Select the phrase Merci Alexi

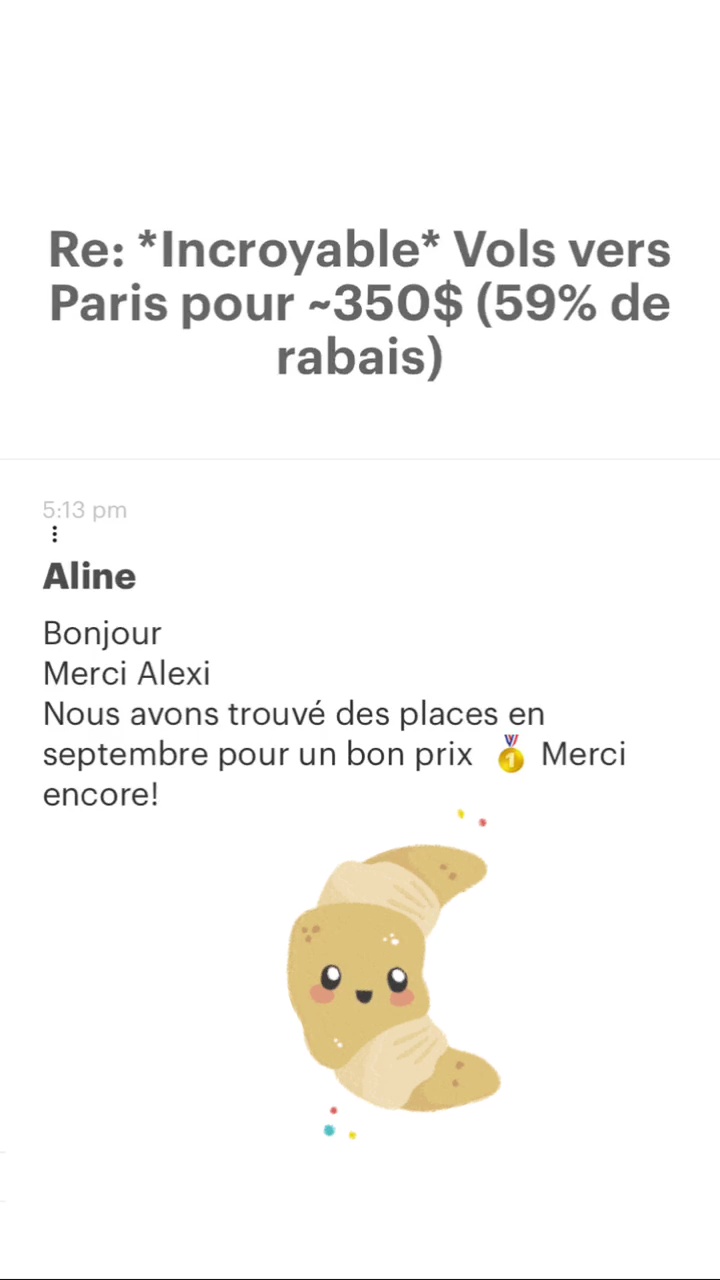(126, 673)
